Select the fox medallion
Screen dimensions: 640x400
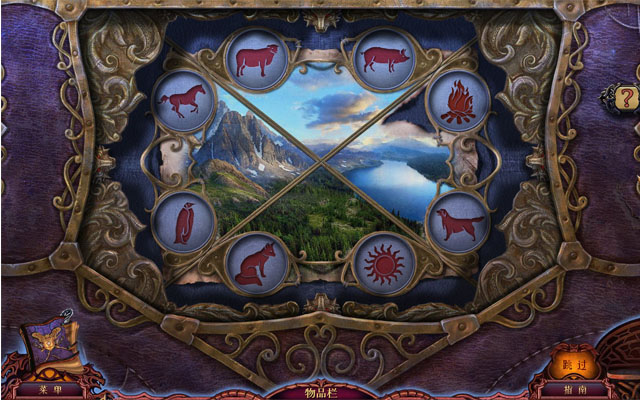pyautogui.click(x=257, y=263)
